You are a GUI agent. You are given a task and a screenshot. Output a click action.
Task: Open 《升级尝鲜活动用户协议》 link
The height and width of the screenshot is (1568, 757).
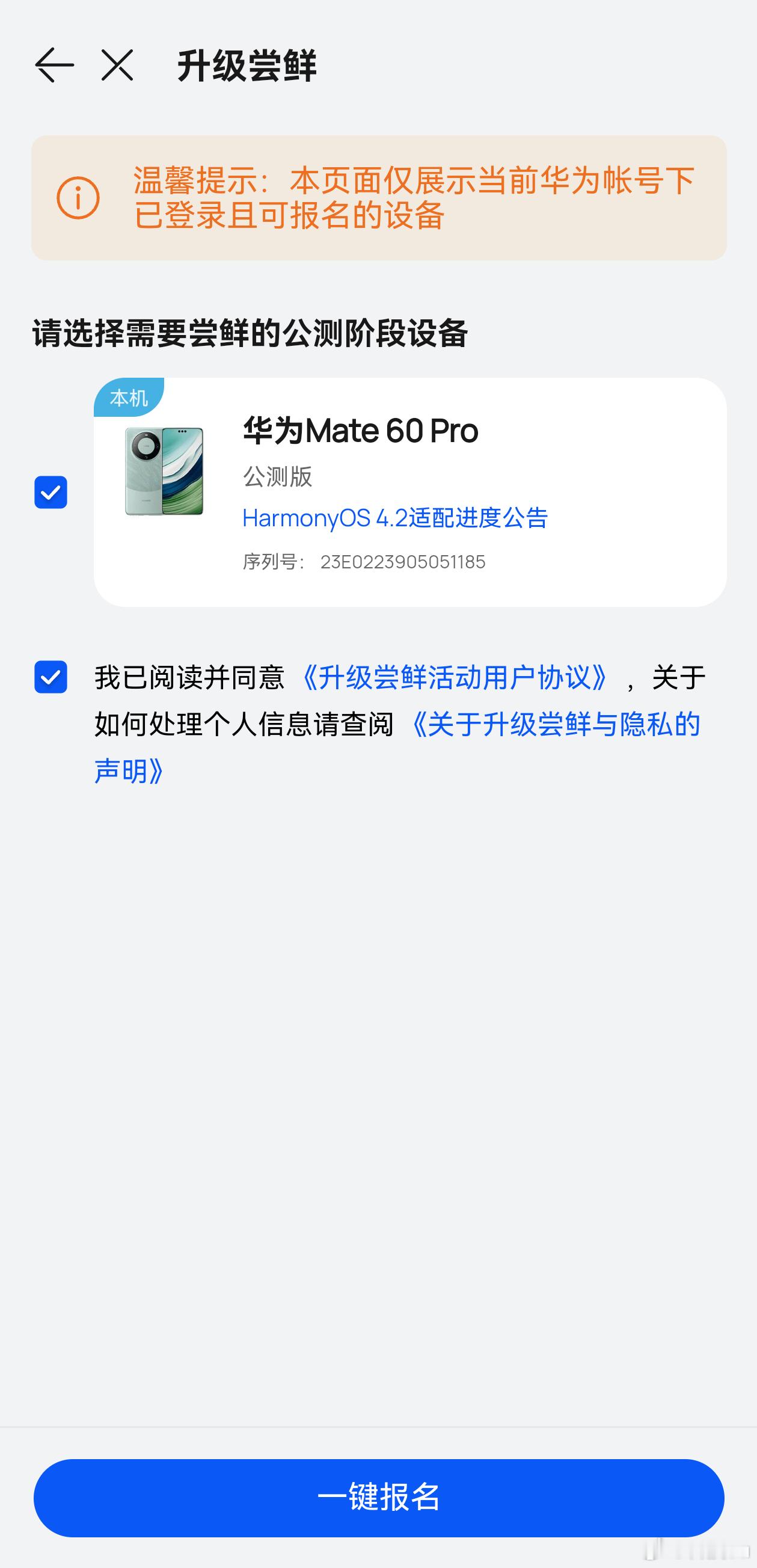(454, 677)
